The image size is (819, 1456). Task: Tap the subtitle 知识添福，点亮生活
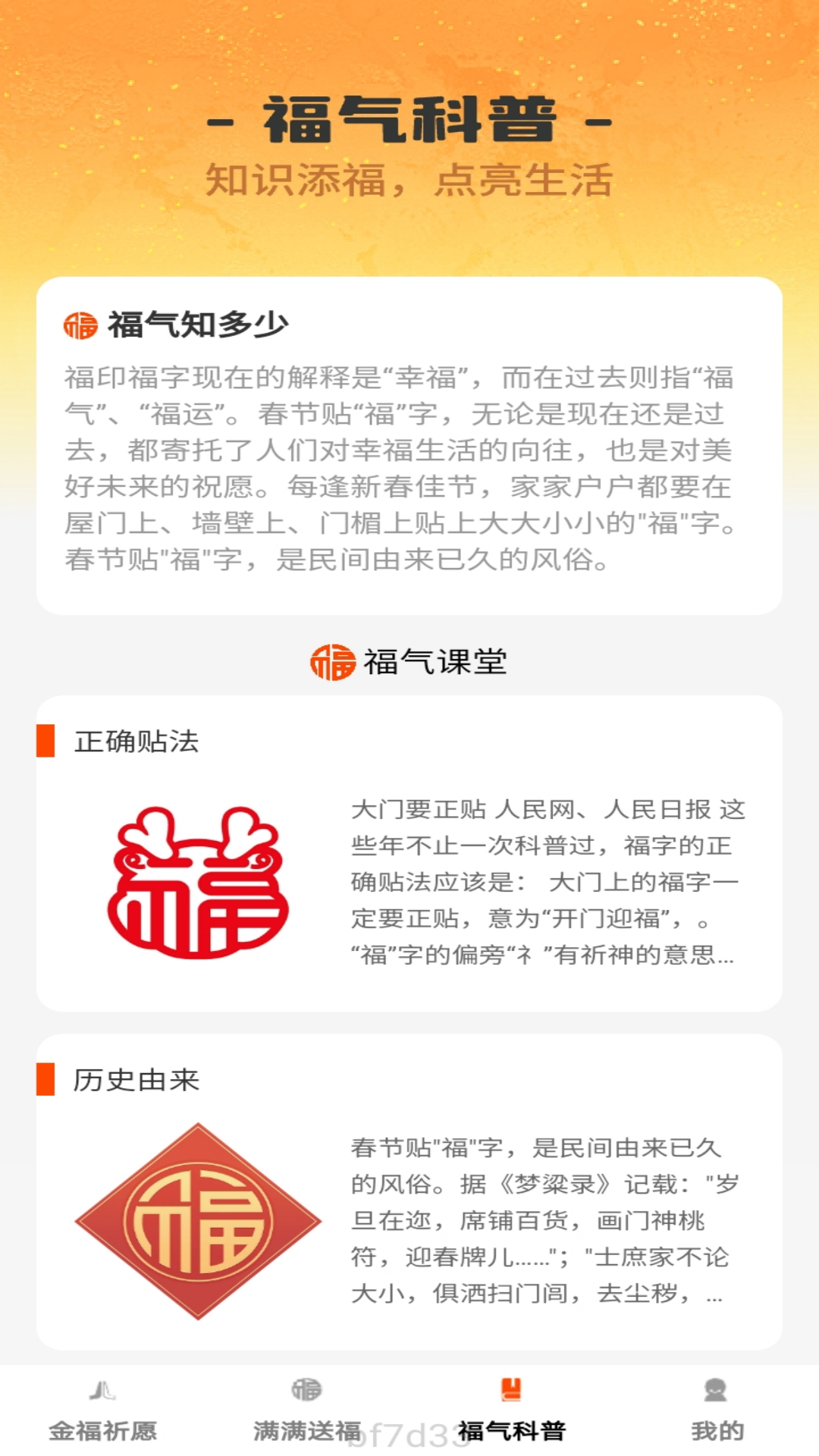click(409, 180)
